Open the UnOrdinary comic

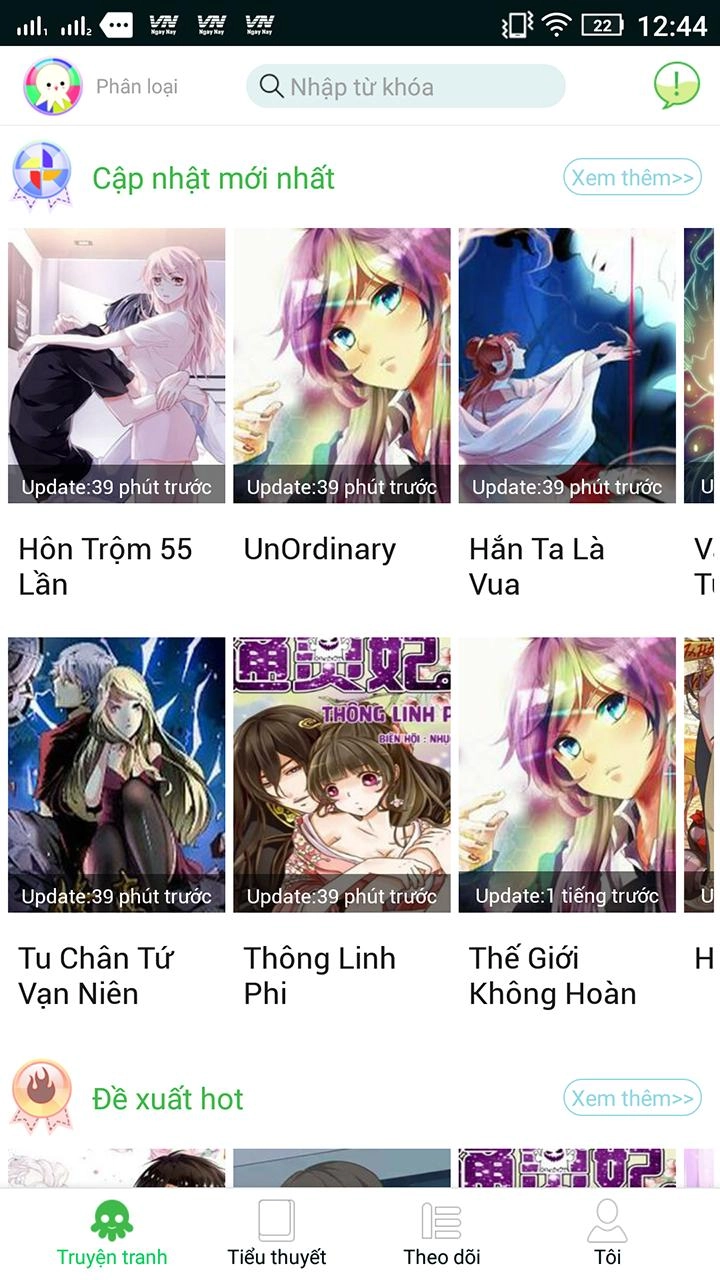coord(342,366)
